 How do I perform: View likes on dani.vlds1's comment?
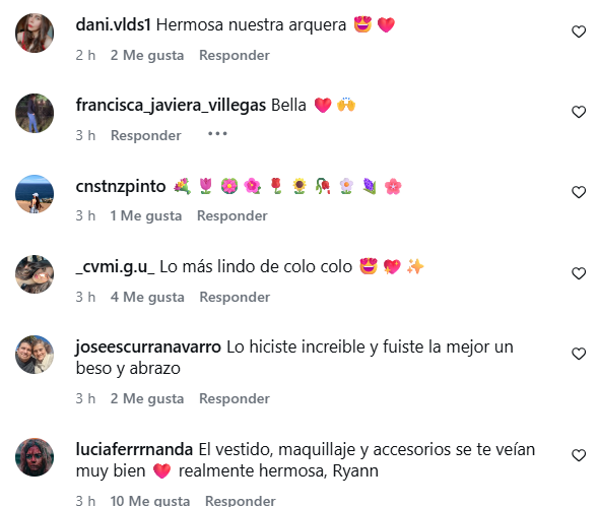pos(147,55)
